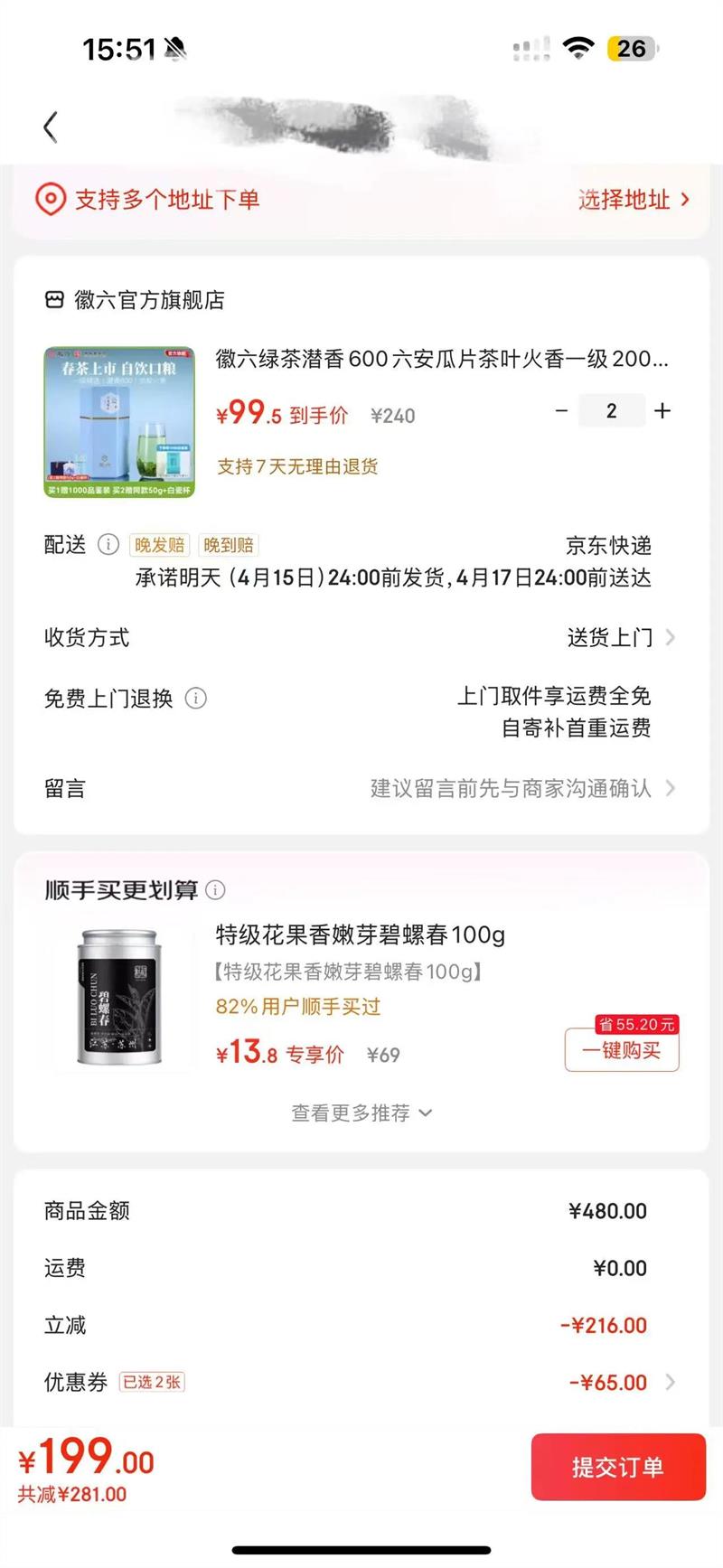Open the 徽六绿茶 product thumbnail
This screenshot has height=1568, width=723.
[x=119, y=422]
